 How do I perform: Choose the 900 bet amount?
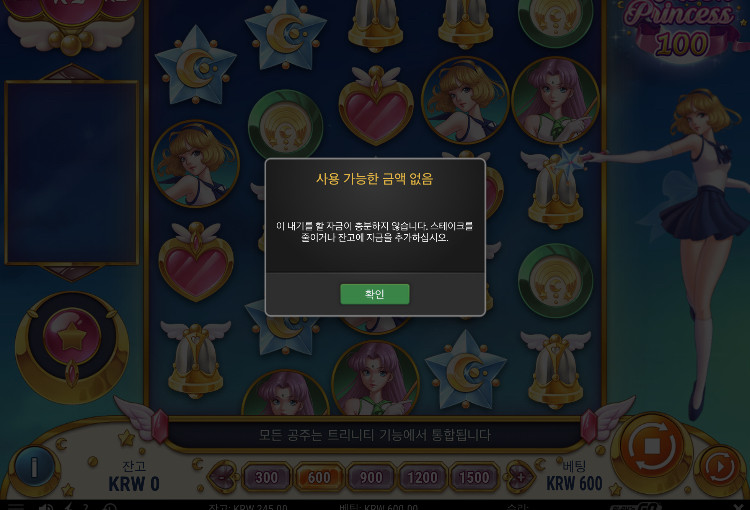pyautogui.click(x=371, y=478)
